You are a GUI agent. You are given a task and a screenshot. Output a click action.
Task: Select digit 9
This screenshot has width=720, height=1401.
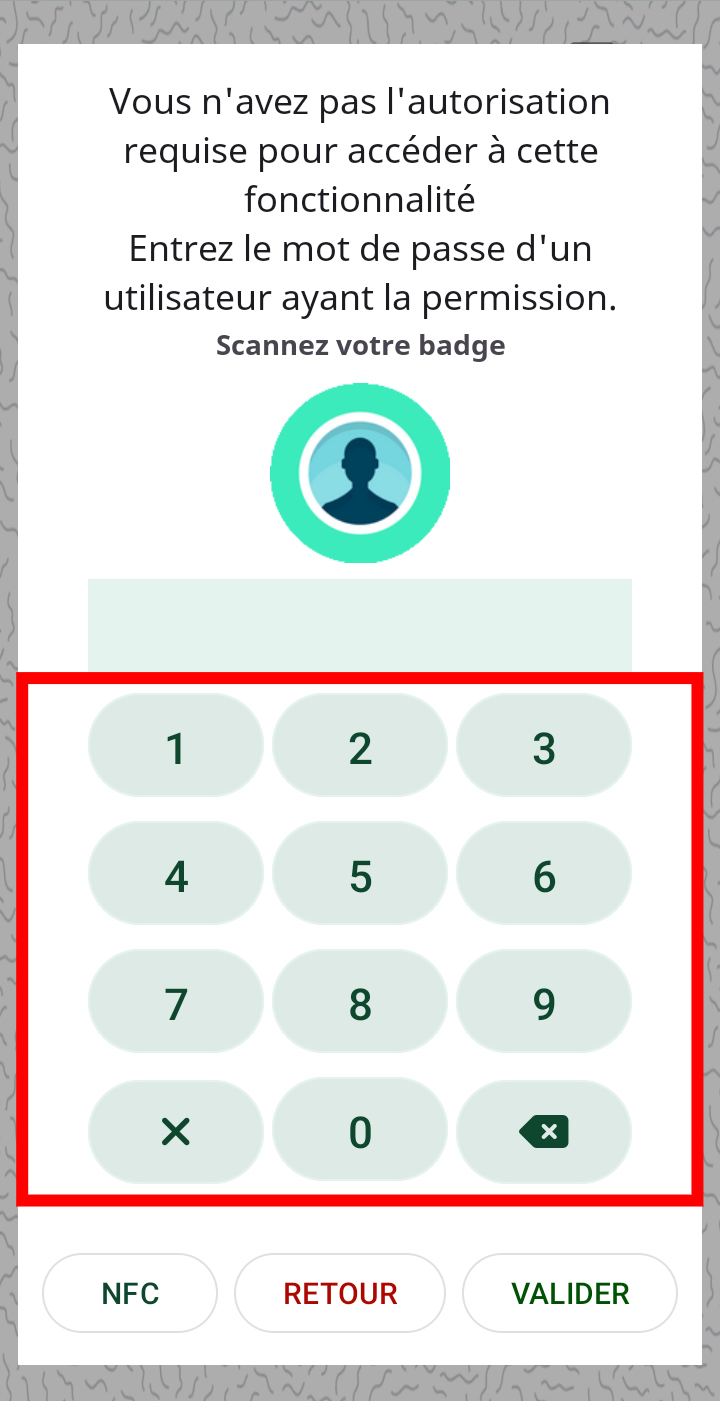[544, 1003]
